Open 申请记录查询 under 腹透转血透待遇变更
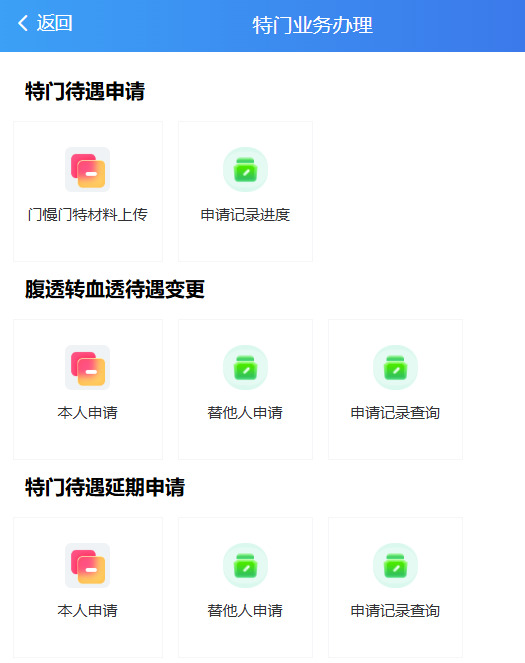 (396, 389)
